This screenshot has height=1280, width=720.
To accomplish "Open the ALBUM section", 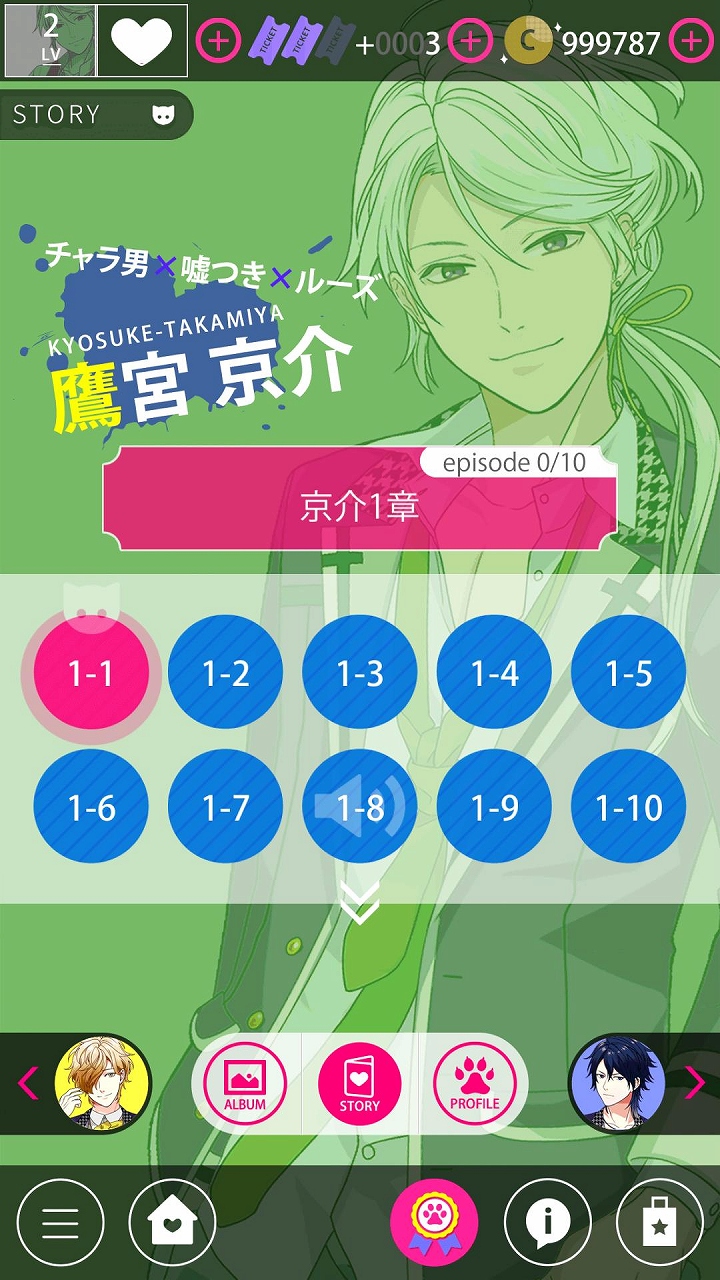I will [x=245, y=1084].
